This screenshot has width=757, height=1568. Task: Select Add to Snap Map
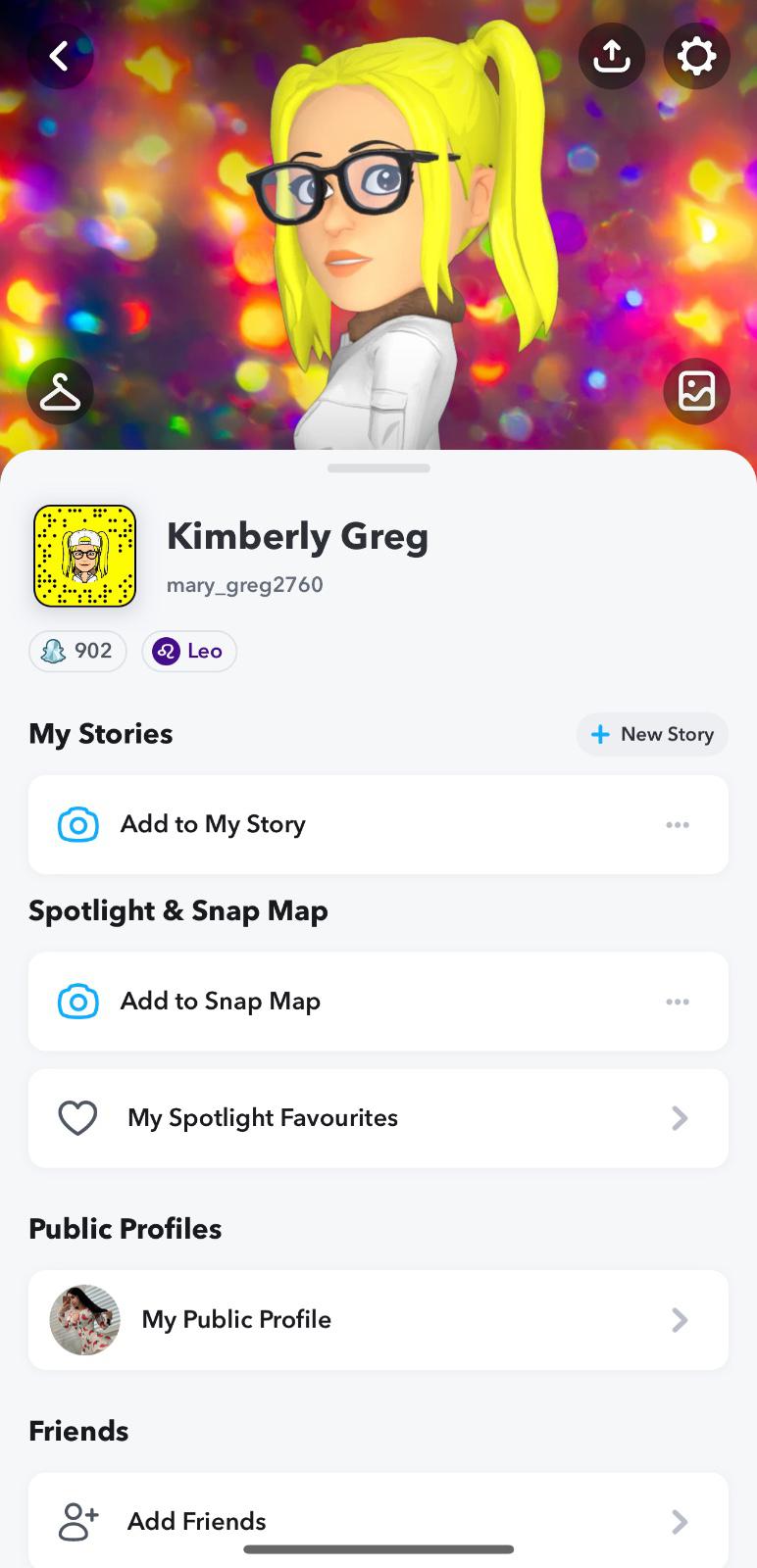click(221, 1002)
